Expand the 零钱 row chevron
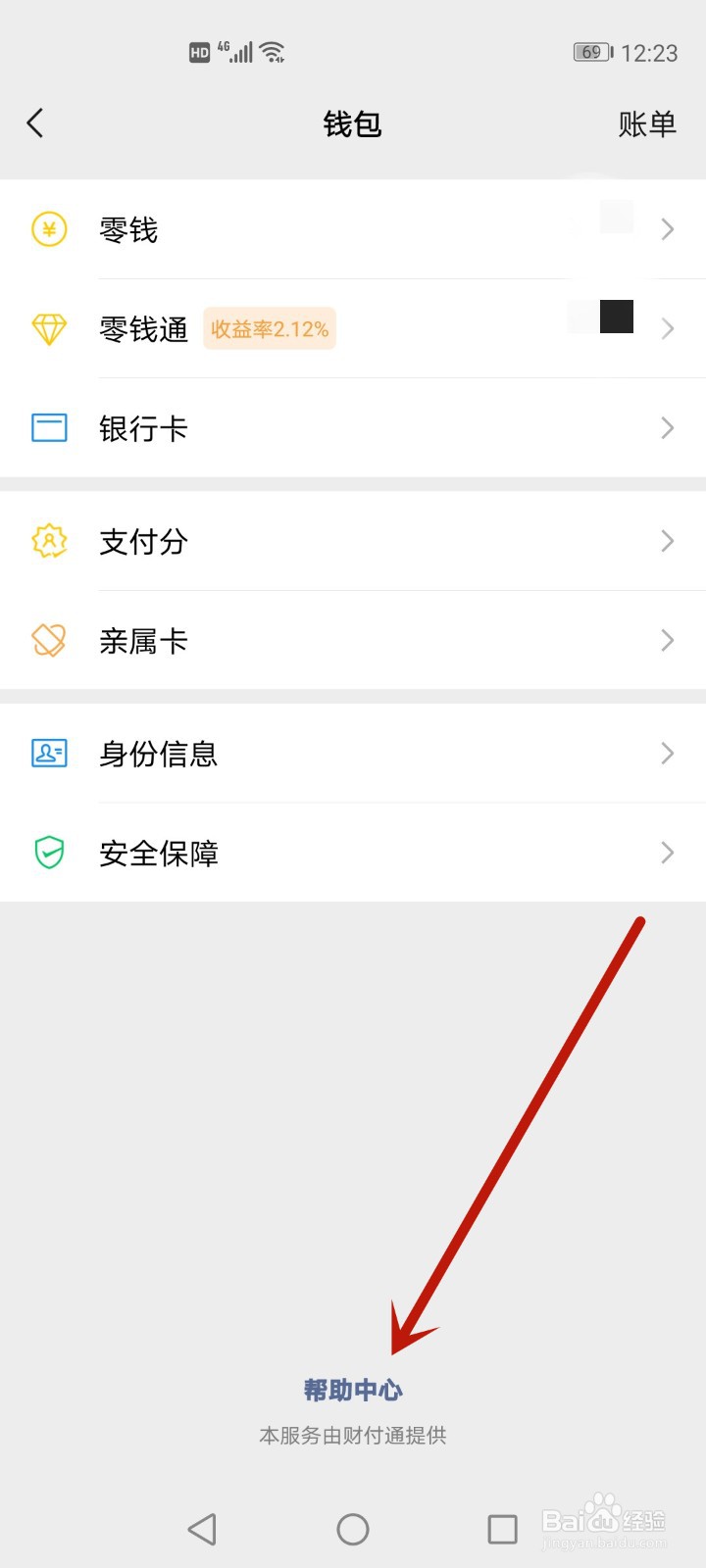 pyautogui.click(x=668, y=229)
